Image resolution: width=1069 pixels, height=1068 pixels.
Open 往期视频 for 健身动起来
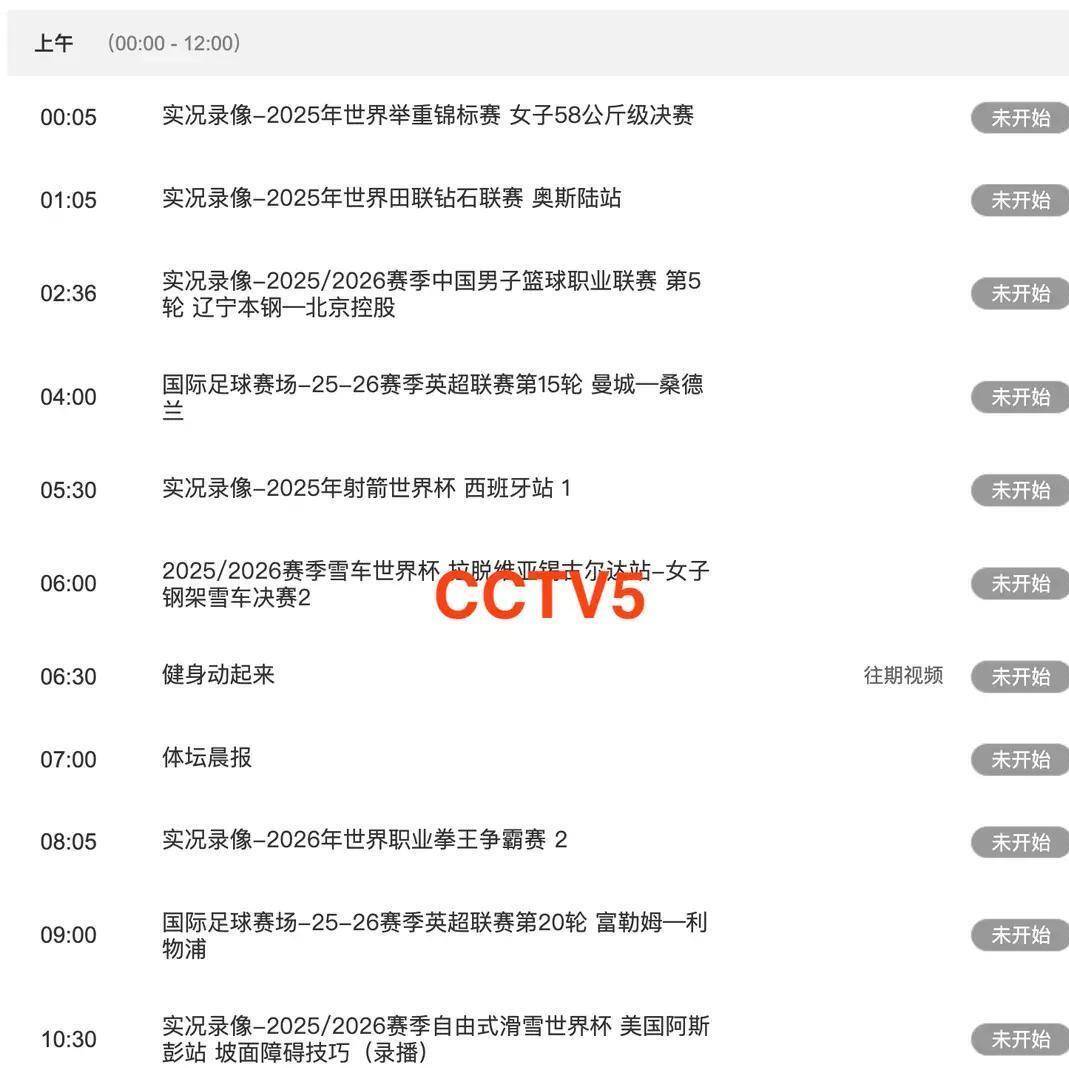903,675
